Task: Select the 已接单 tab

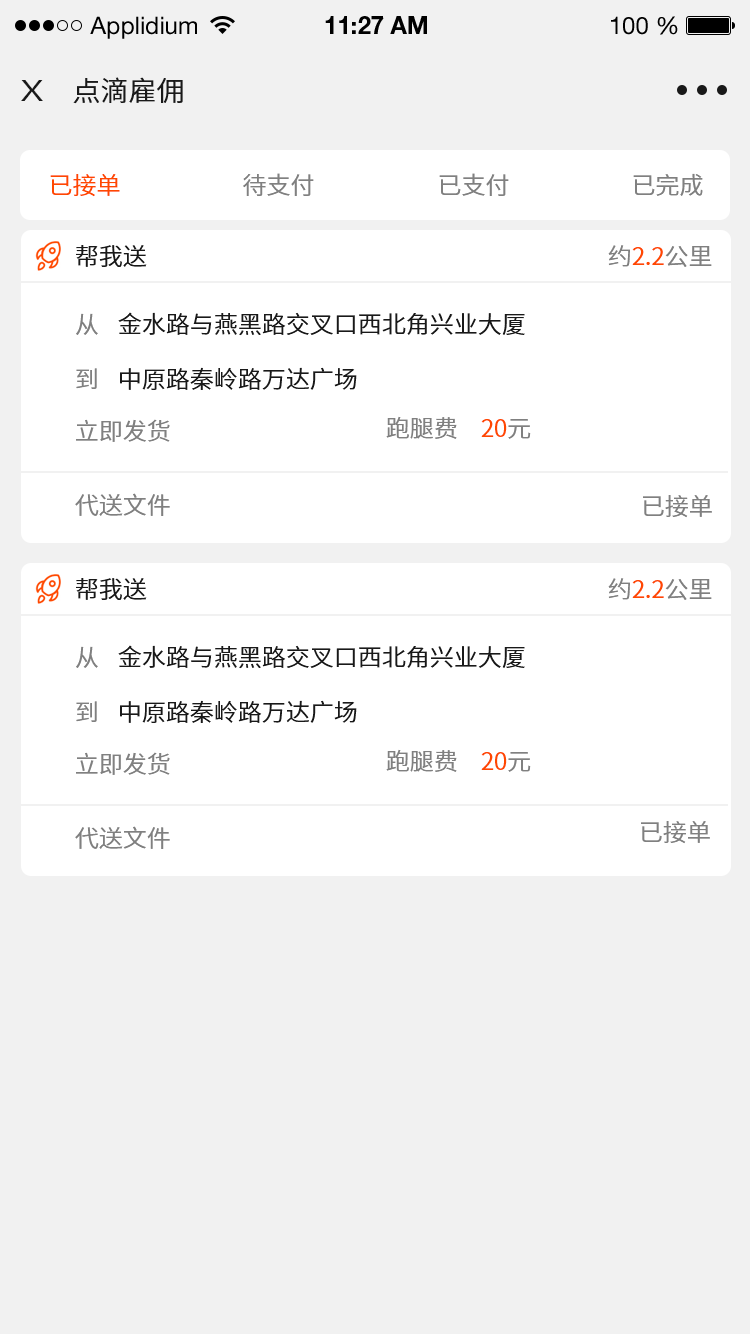Action: click(x=85, y=185)
